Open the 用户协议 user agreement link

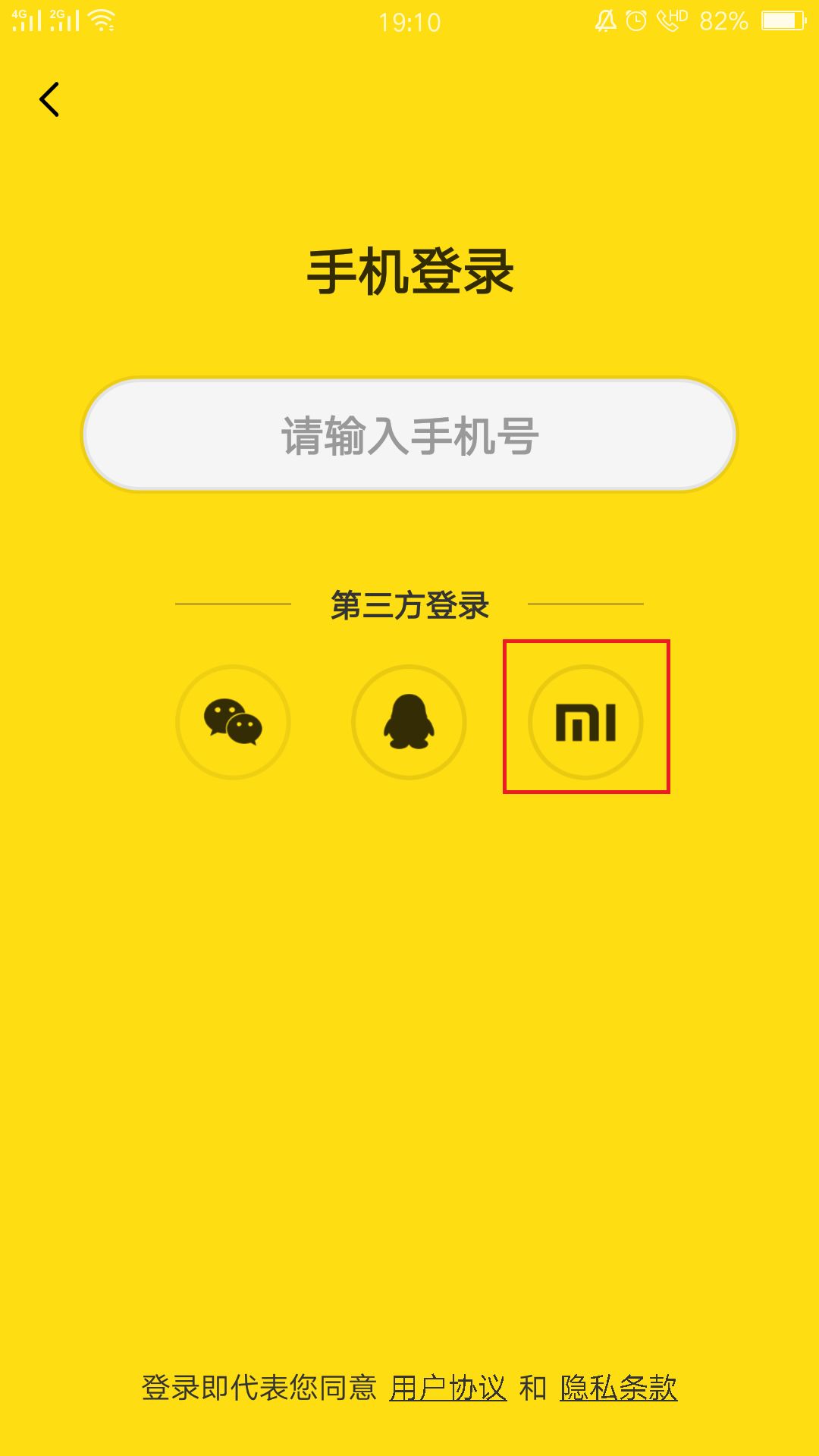pos(447,1389)
